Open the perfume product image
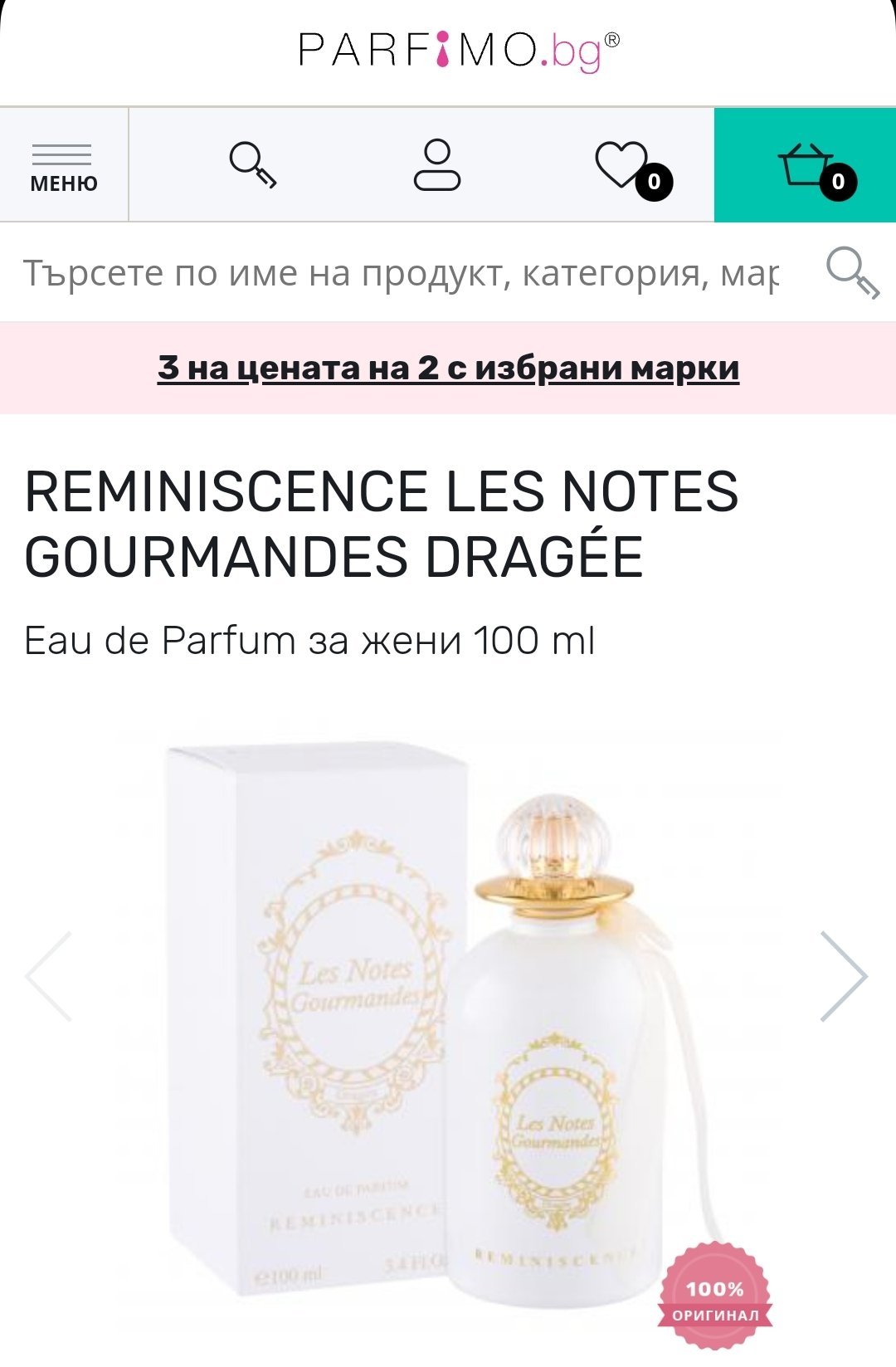This screenshot has height=1367, width=896. pyautogui.click(x=448, y=1029)
